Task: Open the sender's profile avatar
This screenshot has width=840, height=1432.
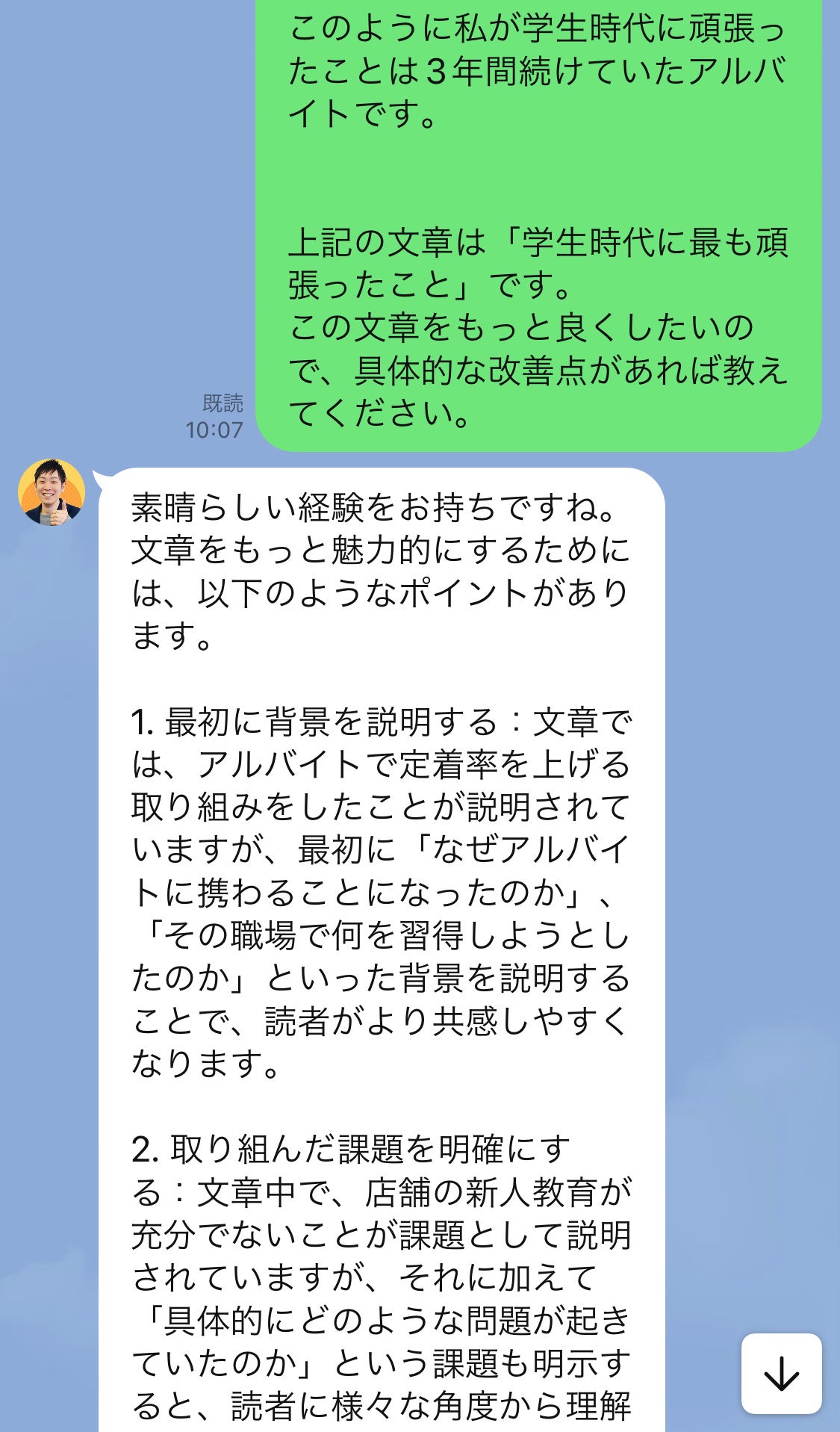Action: pyautogui.click(x=52, y=492)
